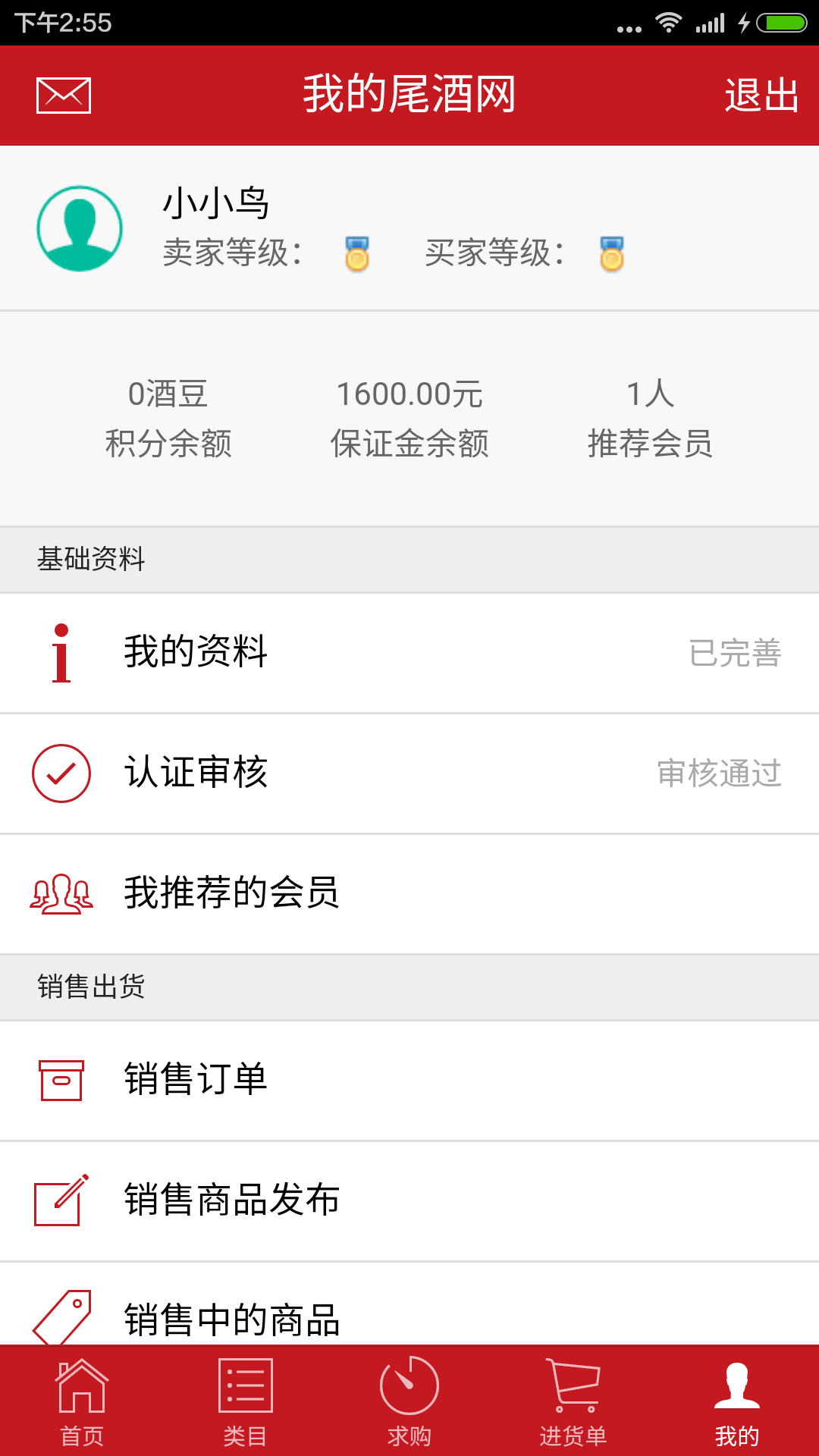The image size is (819, 1456).
Task: View 推荐会员 count
Action: pos(650,419)
